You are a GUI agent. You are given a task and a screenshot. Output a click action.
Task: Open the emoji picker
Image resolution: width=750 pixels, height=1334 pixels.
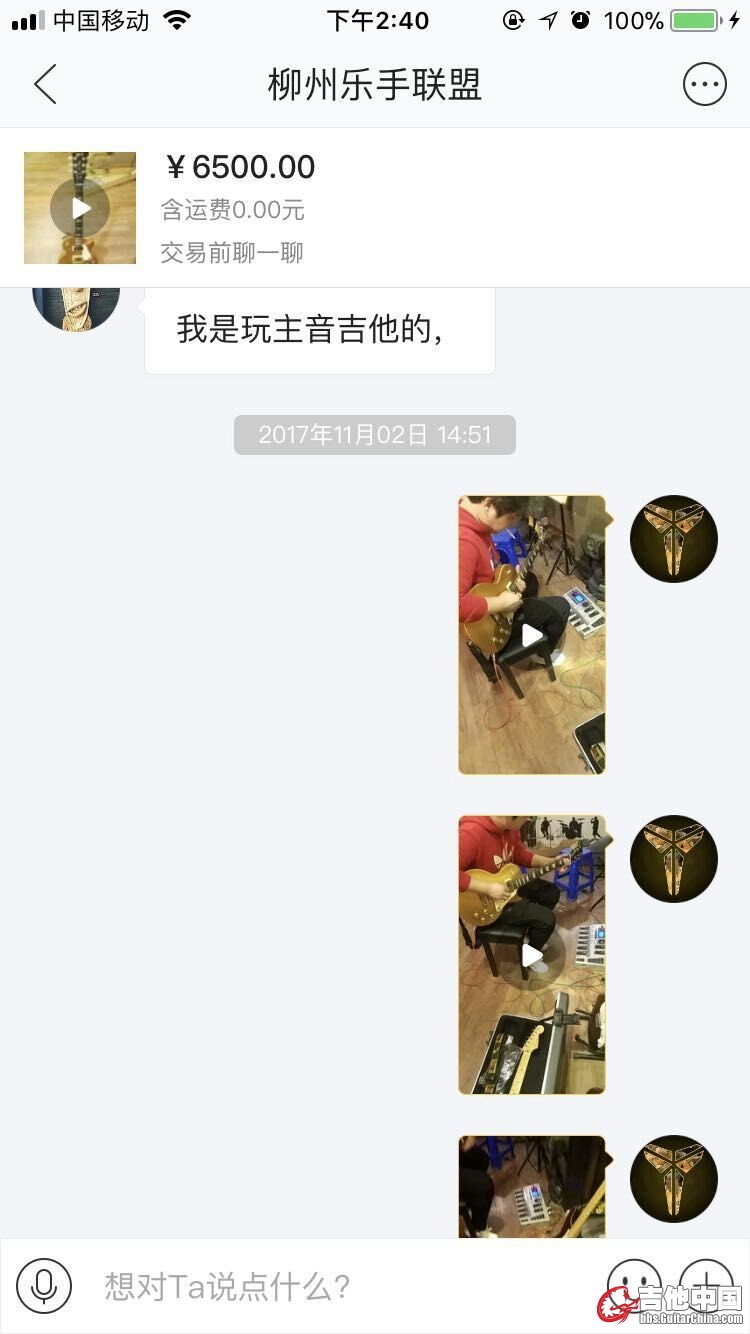634,1284
